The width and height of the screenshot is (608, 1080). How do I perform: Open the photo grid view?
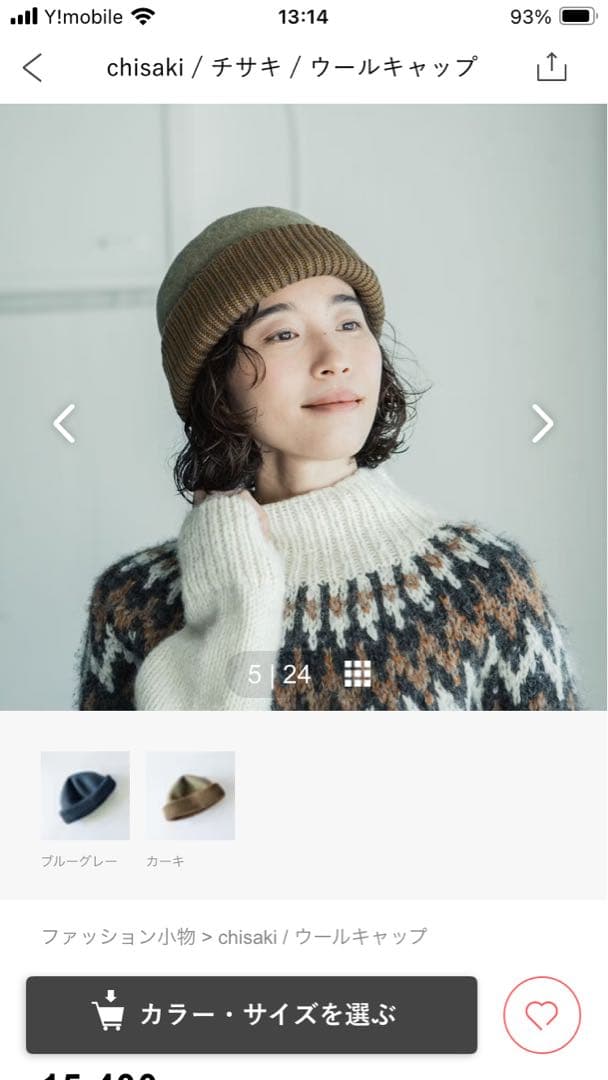tap(357, 674)
